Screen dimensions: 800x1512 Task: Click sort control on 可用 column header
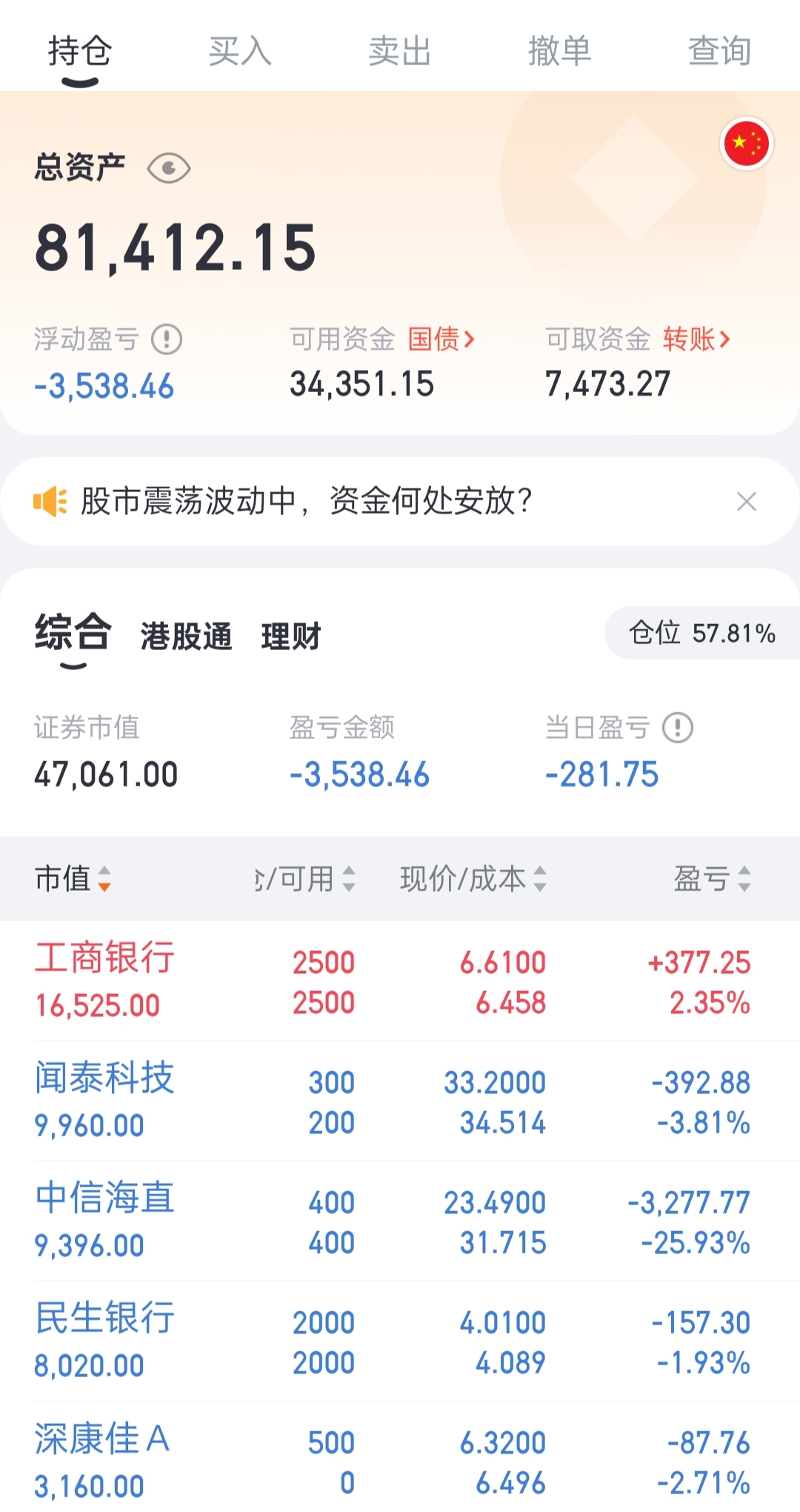tap(347, 882)
